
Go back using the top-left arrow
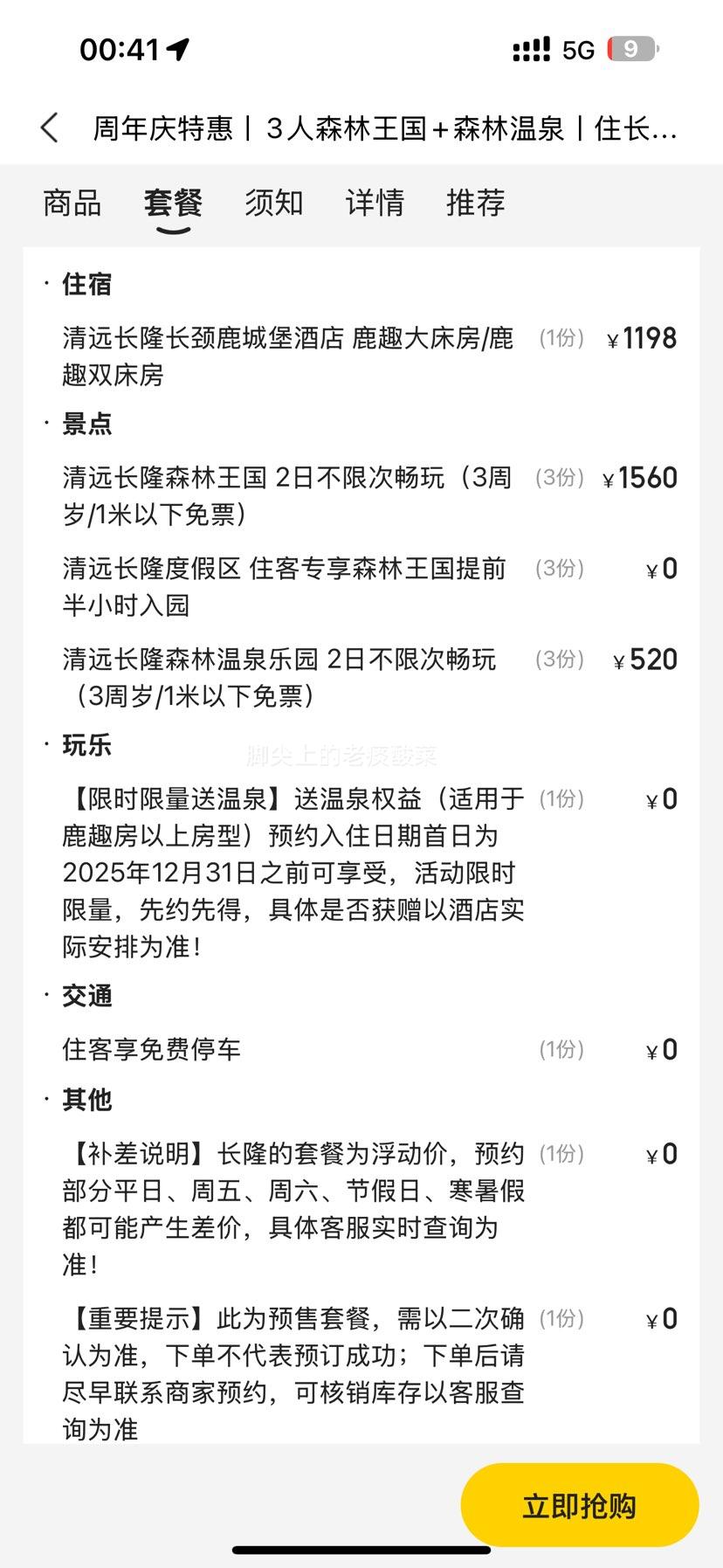pos(50,128)
